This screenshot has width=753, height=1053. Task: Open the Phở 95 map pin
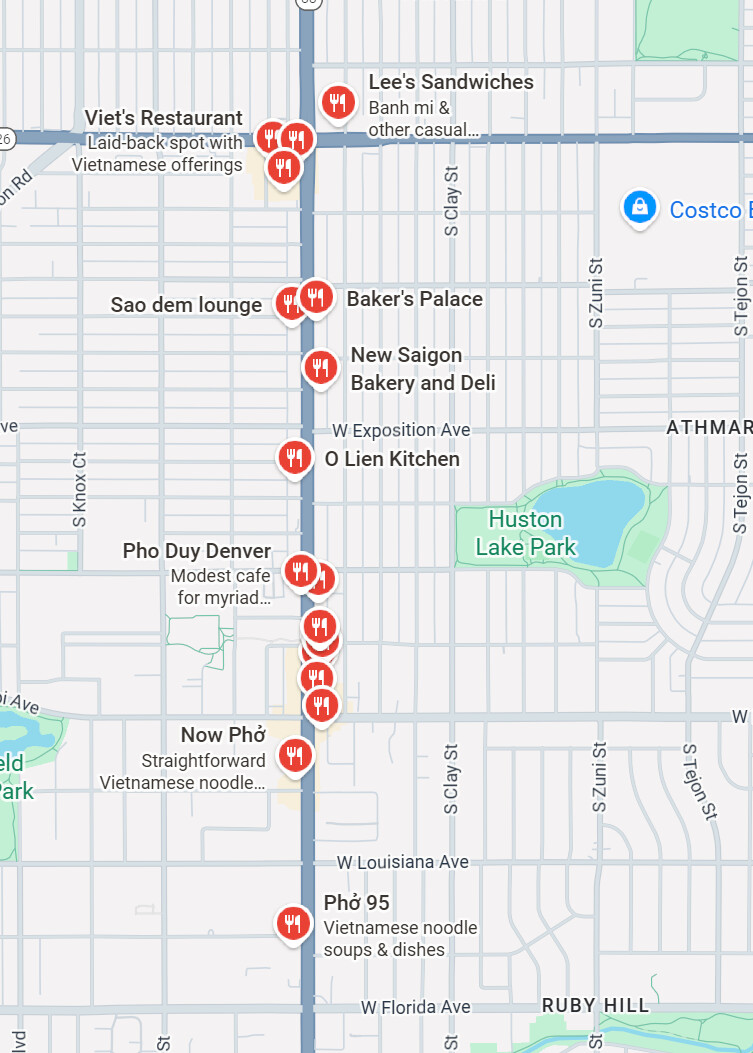click(x=292, y=921)
